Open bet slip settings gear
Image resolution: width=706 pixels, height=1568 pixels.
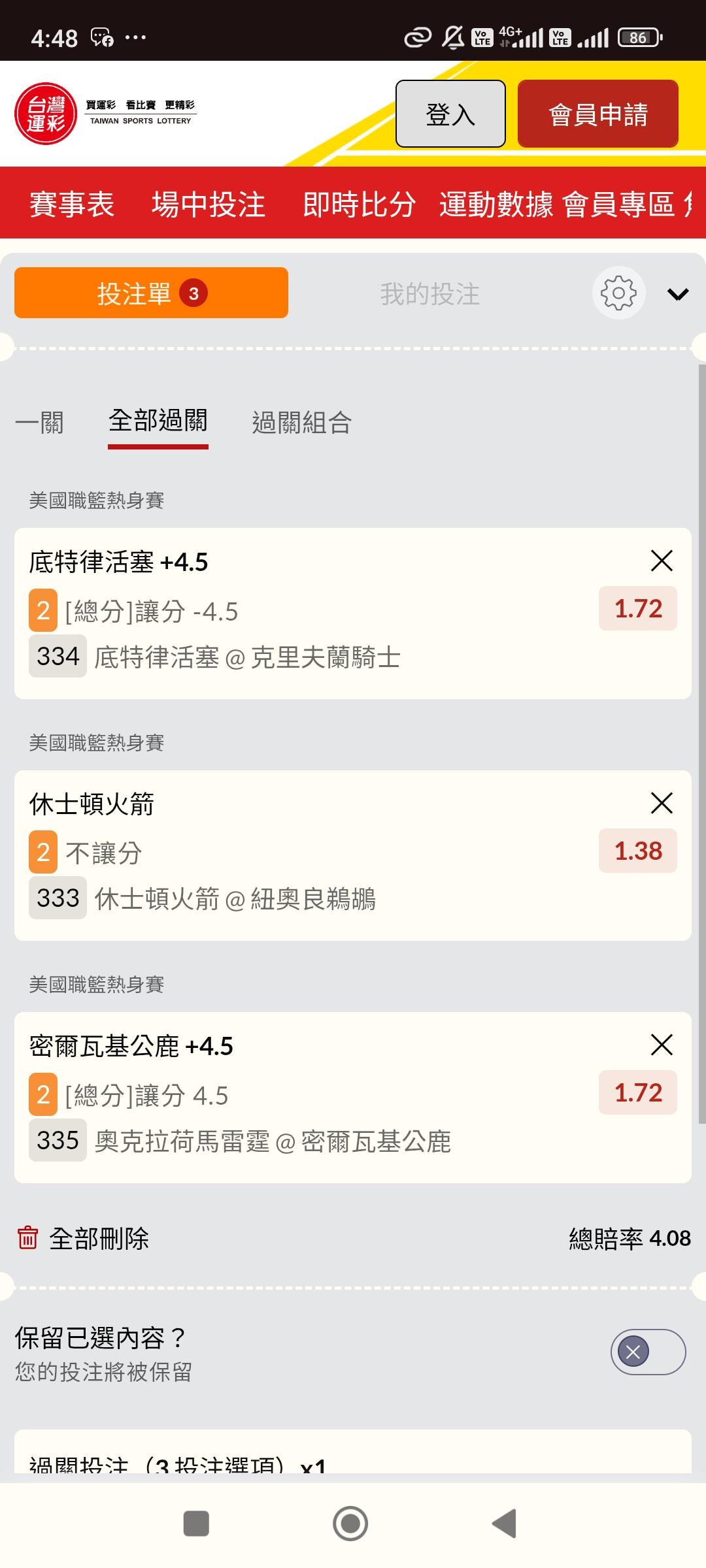point(618,293)
